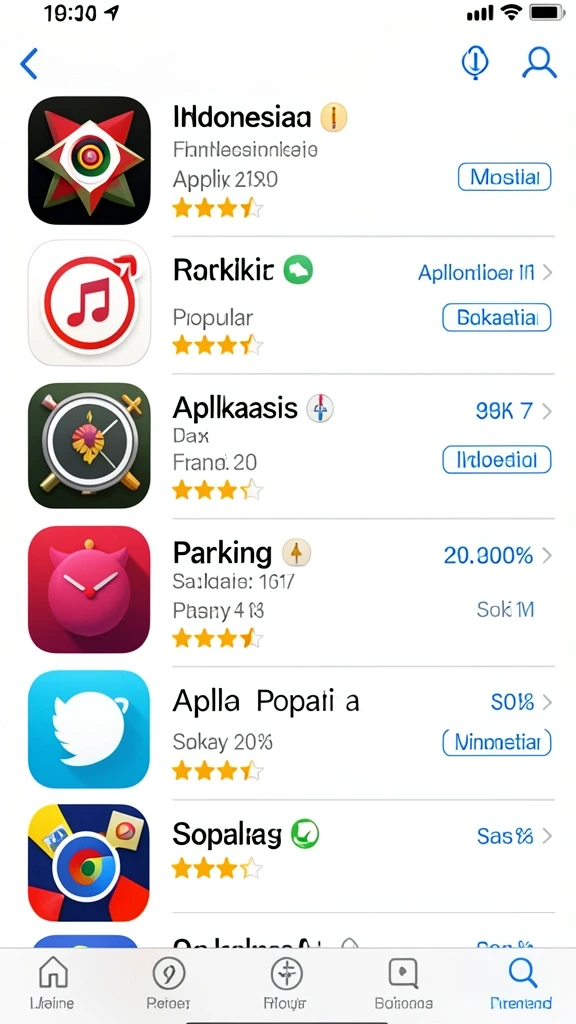Go back using the top-left arrow

pos(29,63)
